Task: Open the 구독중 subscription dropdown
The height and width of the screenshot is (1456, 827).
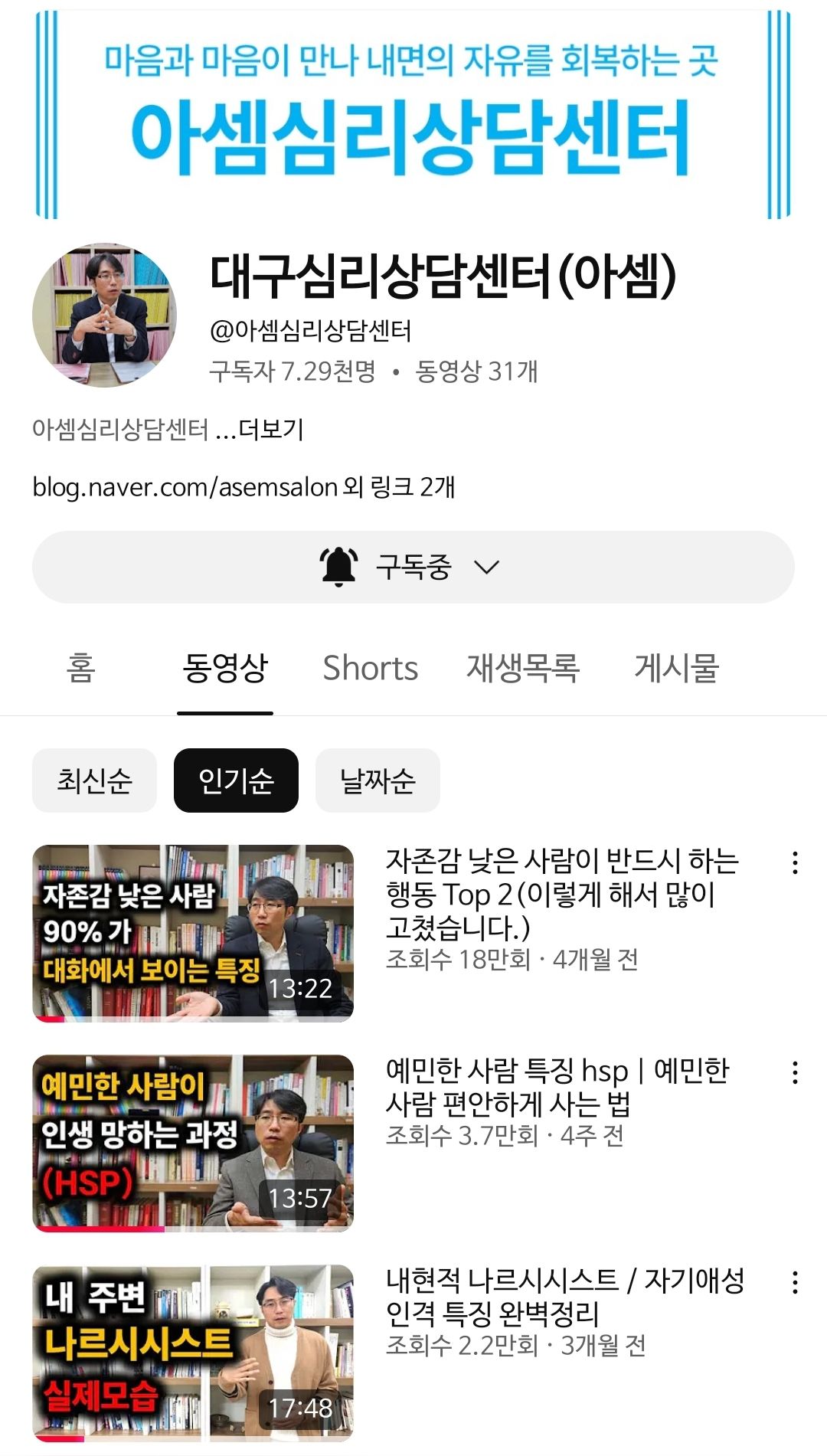Action: coord(412,568)
